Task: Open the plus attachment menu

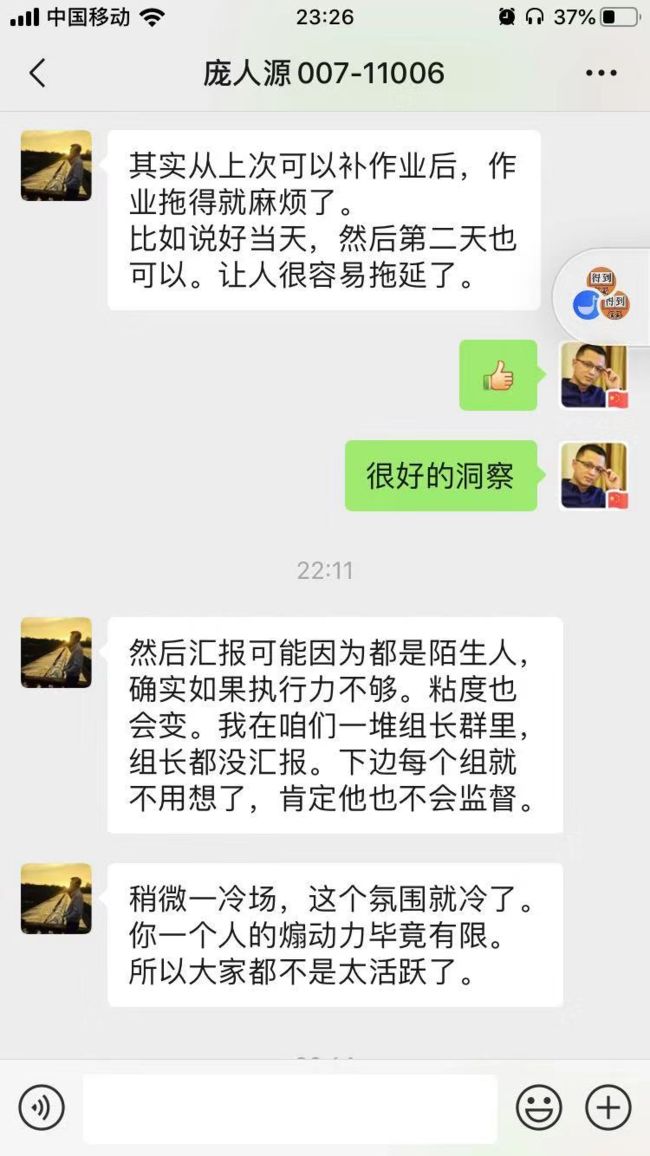Action: pyautogui.click(x=608, y=1107)
